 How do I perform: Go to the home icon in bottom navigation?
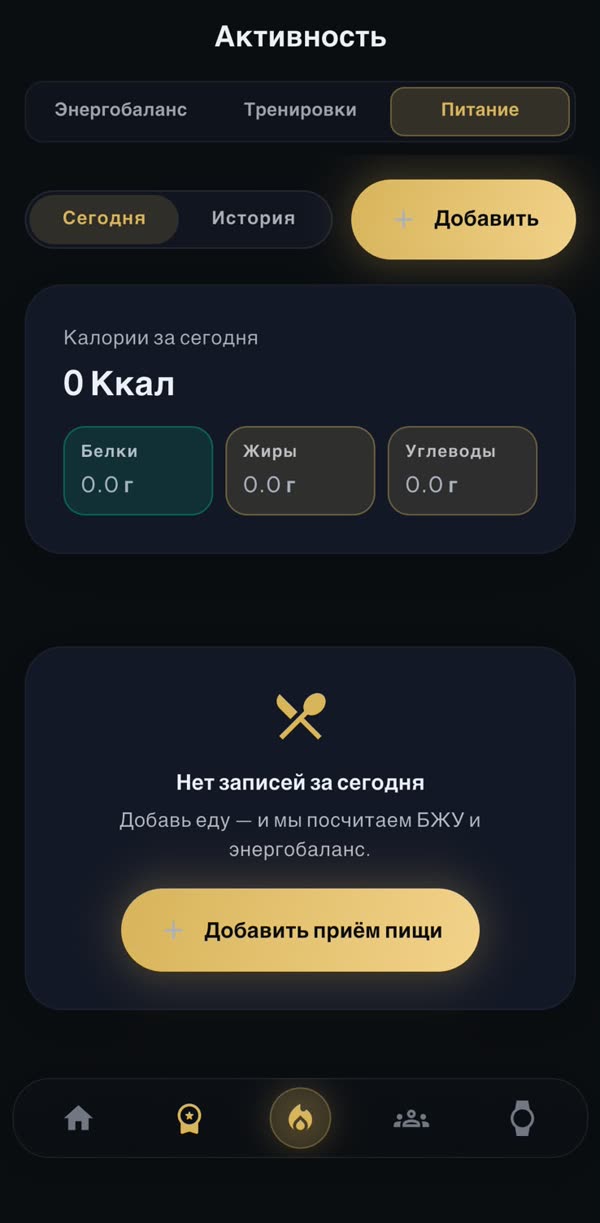[78, 1118]
